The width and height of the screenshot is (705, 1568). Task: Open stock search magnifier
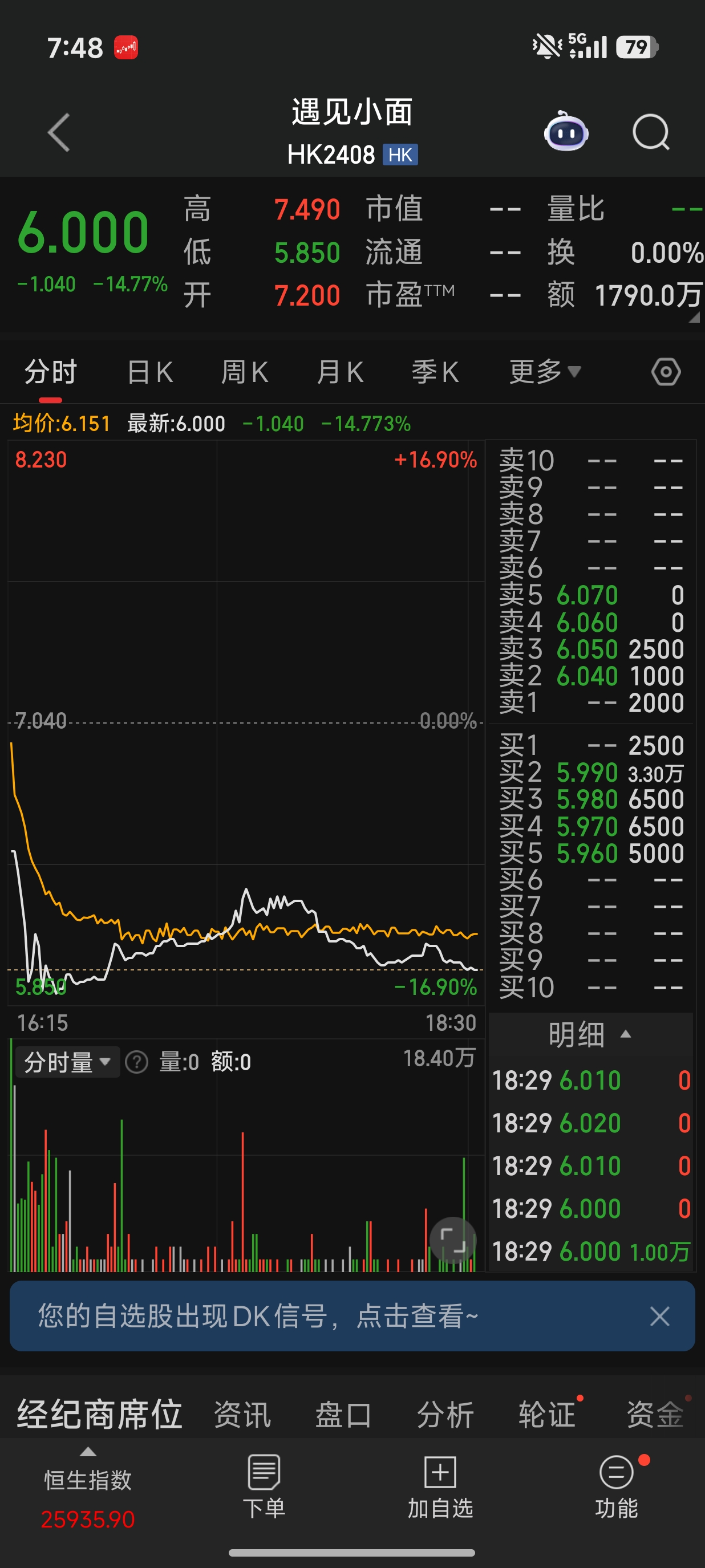point(650,132)
